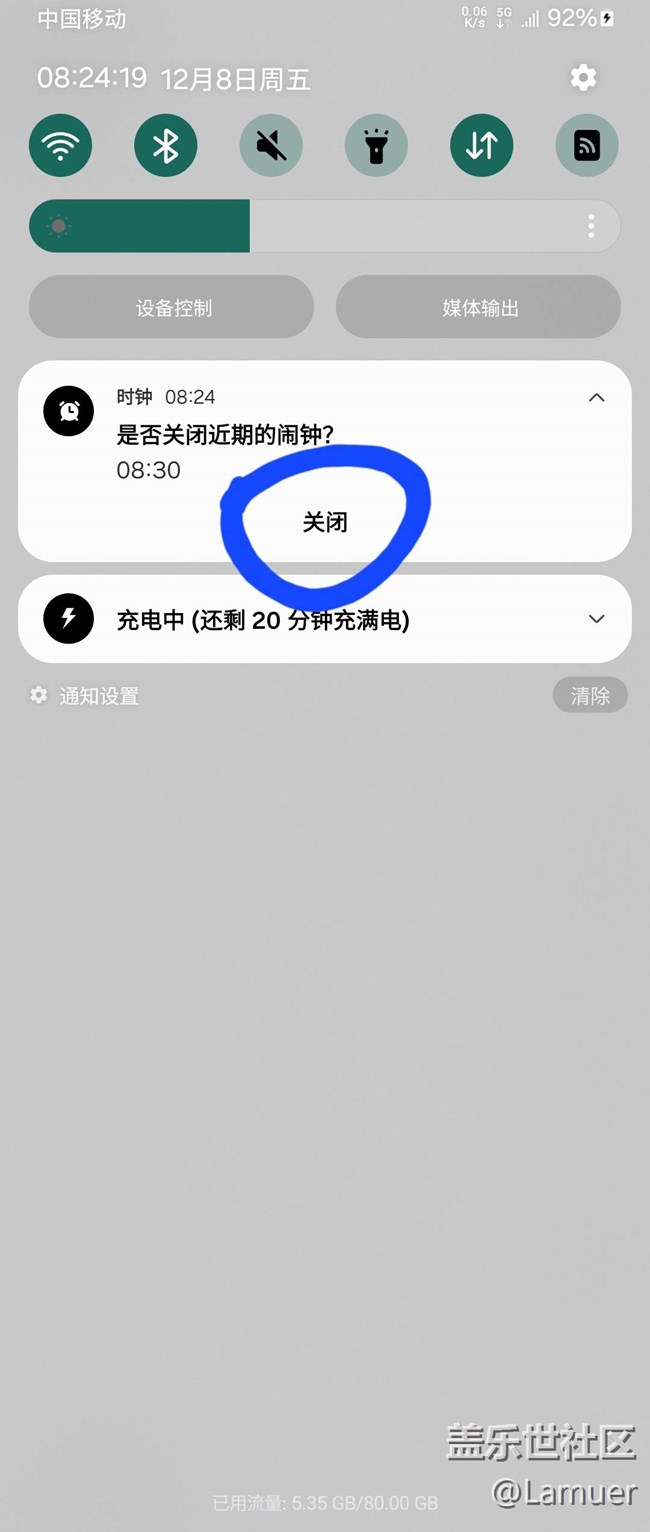Open settings via the gear icon
The height and width of the screenshot is (1532, 650).
(583, 78)
